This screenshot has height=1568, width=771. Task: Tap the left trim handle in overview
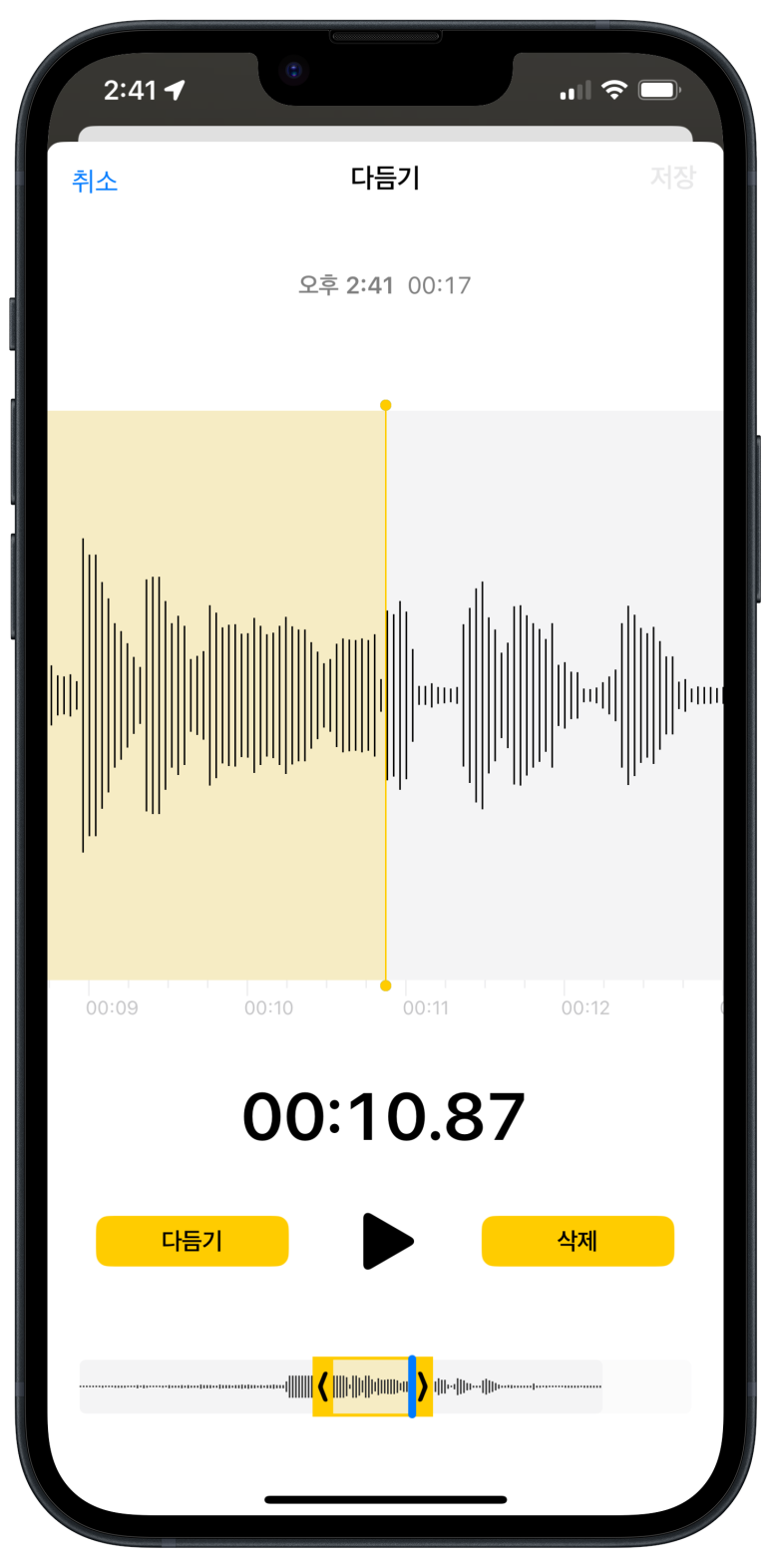[x=322, y=1386]
